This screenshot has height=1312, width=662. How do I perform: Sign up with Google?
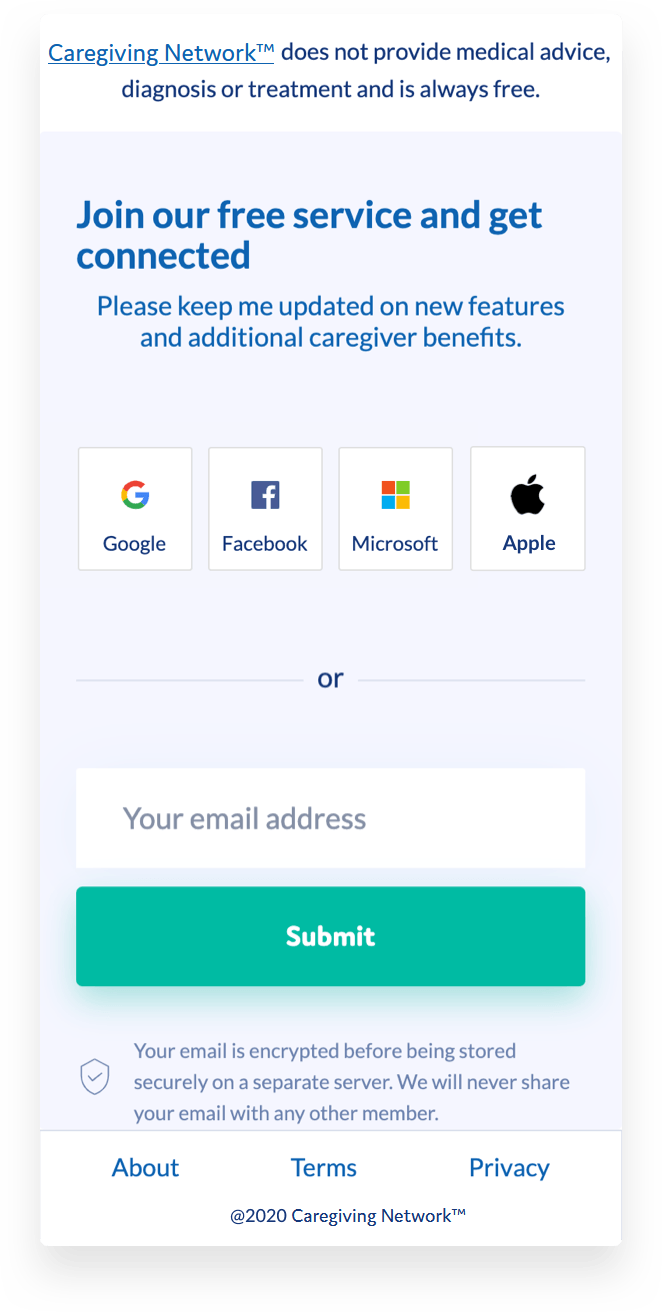click(x=135, y=509)
